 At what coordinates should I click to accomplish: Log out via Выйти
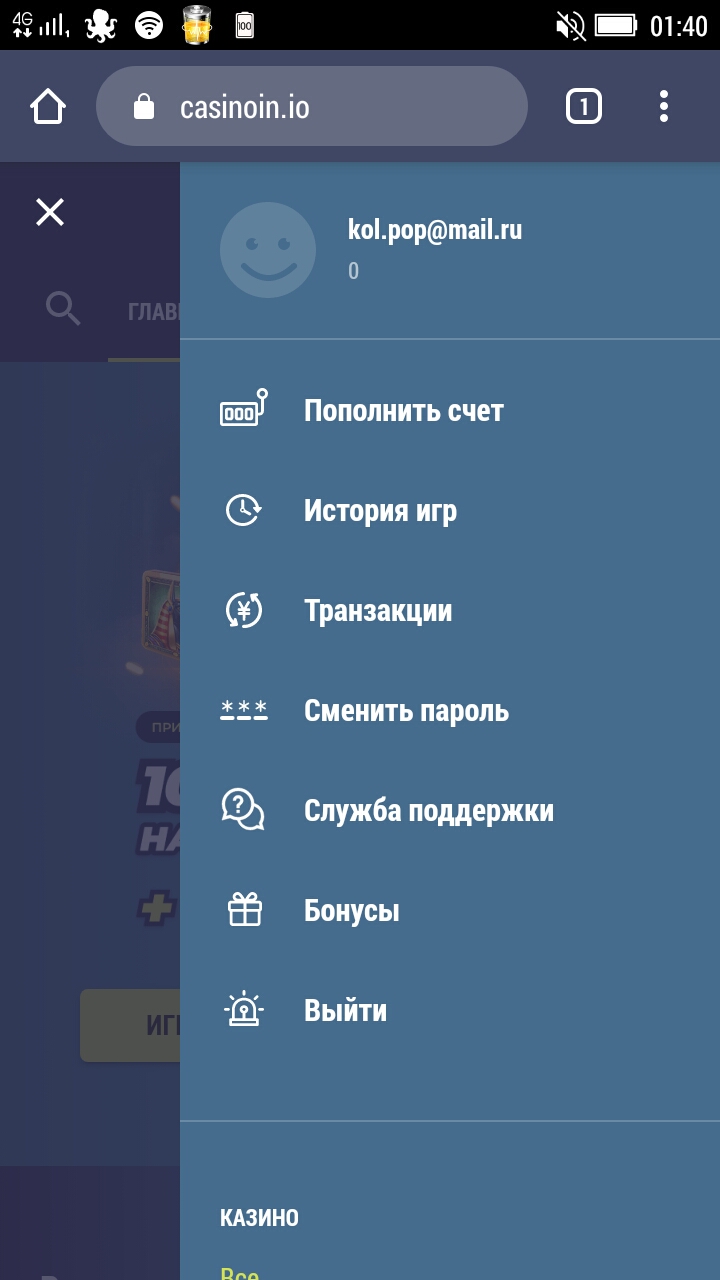[x=345, y=1010]
